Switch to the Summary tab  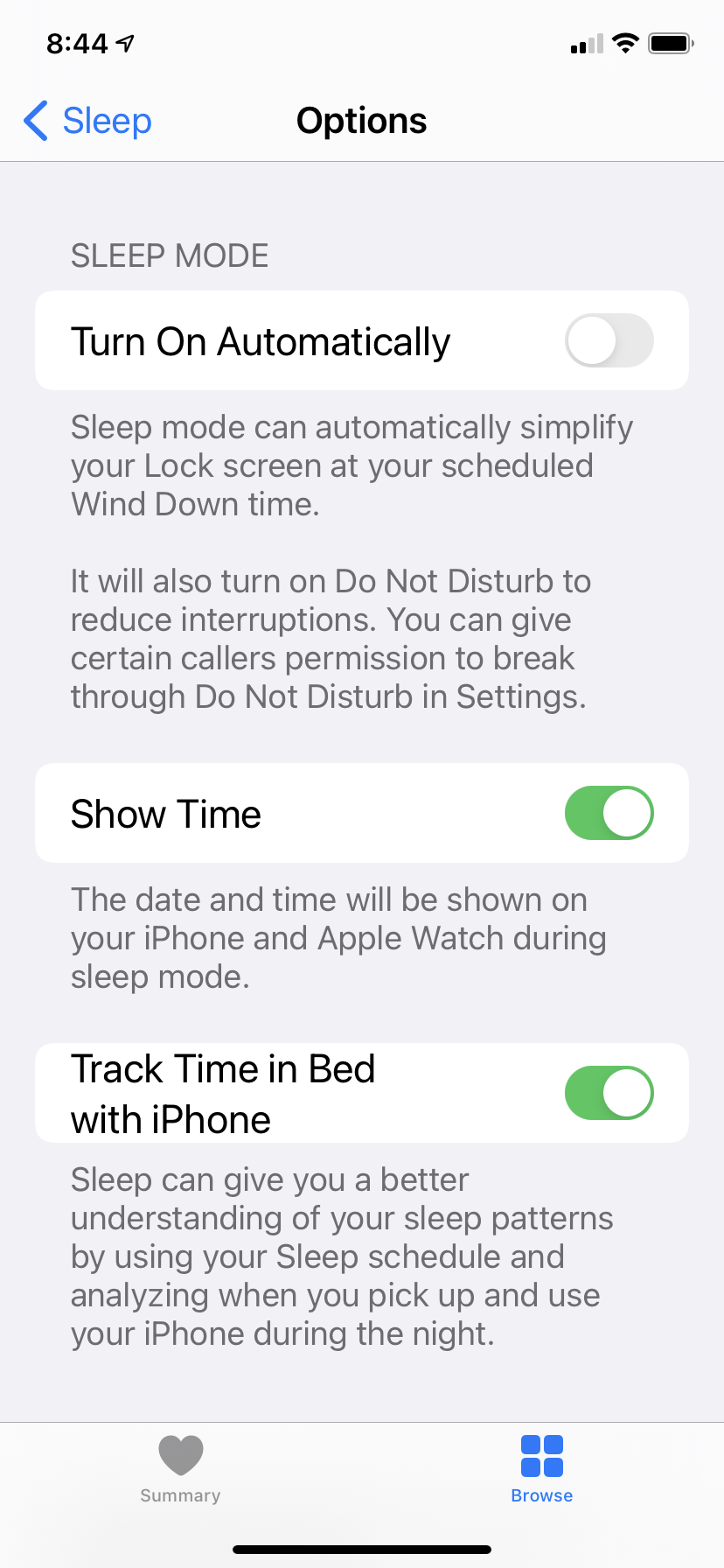coord(180,1469)
